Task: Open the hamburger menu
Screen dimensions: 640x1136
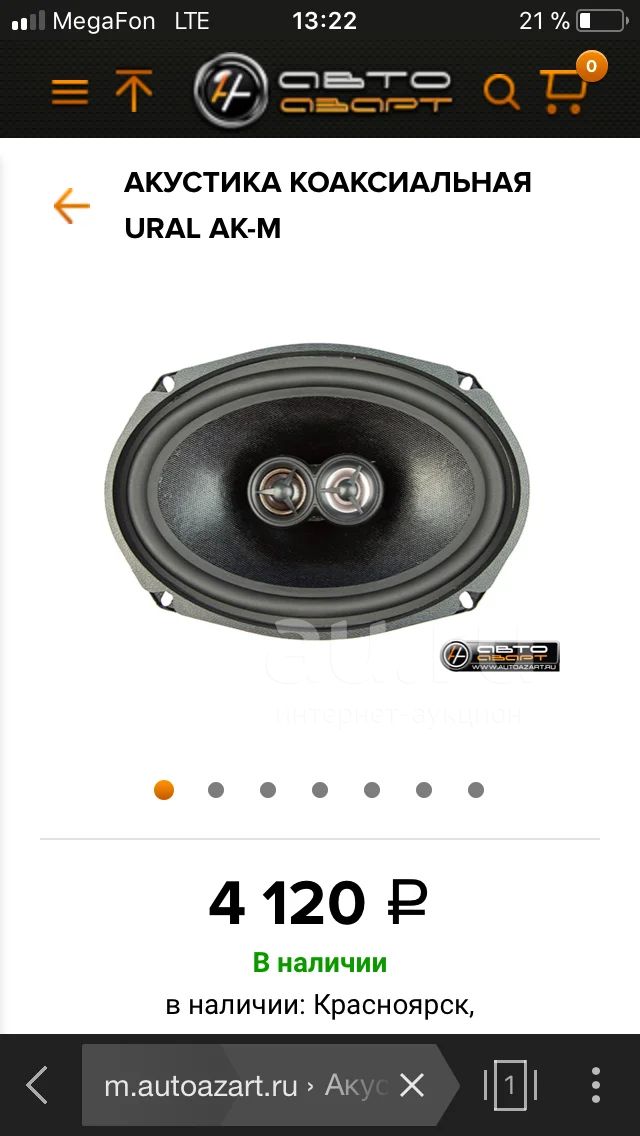Action: (x=70, y=92)
